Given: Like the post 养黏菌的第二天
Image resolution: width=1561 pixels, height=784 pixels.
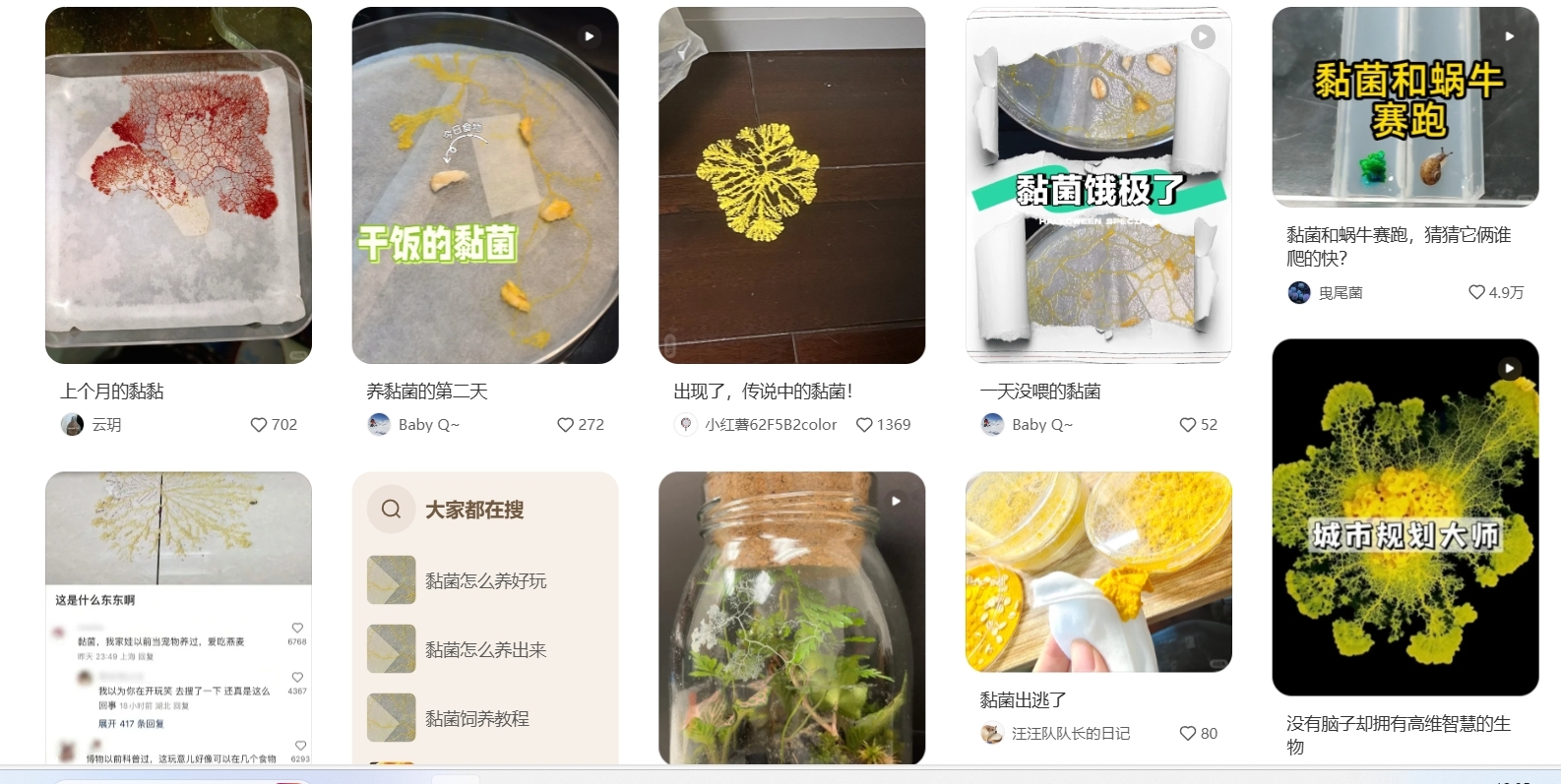Looking at the screenshot, I should 565,425.
